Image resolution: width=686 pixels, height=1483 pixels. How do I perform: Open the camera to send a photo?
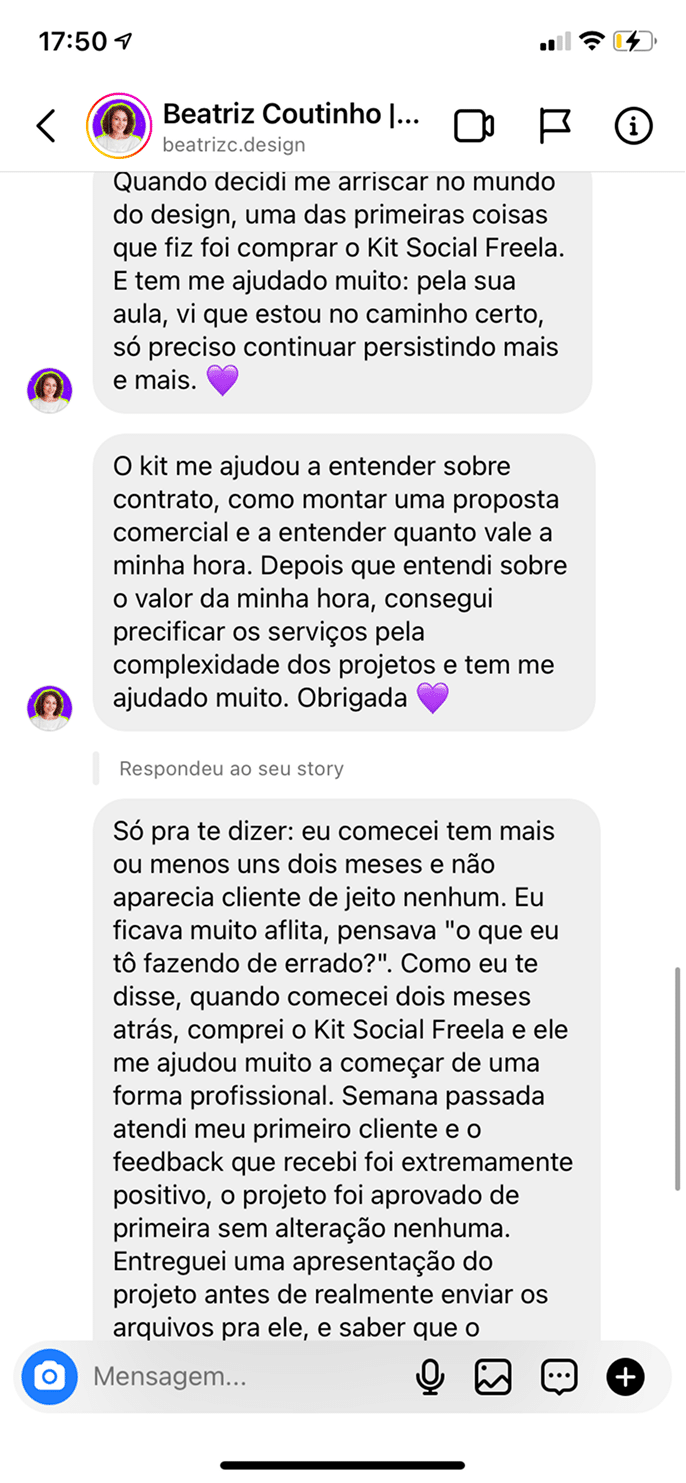(x=48, y=1377)
